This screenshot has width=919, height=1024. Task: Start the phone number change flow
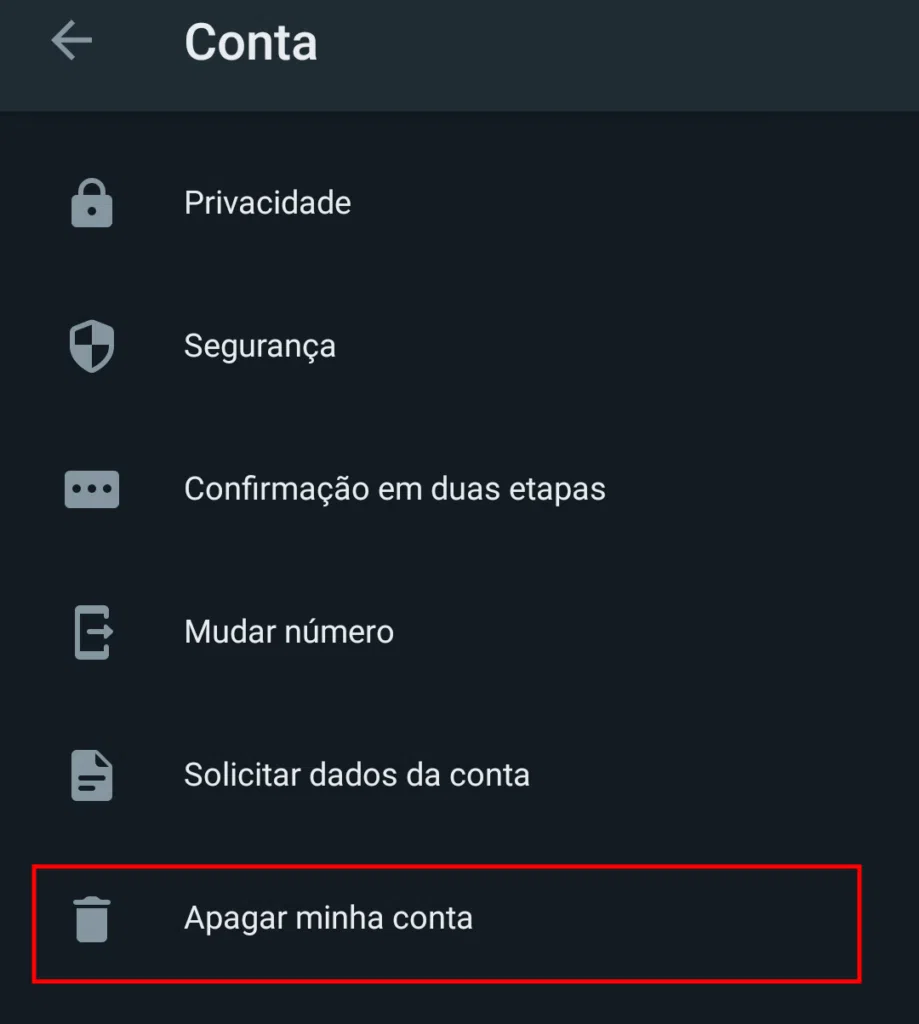coord(288,632)
